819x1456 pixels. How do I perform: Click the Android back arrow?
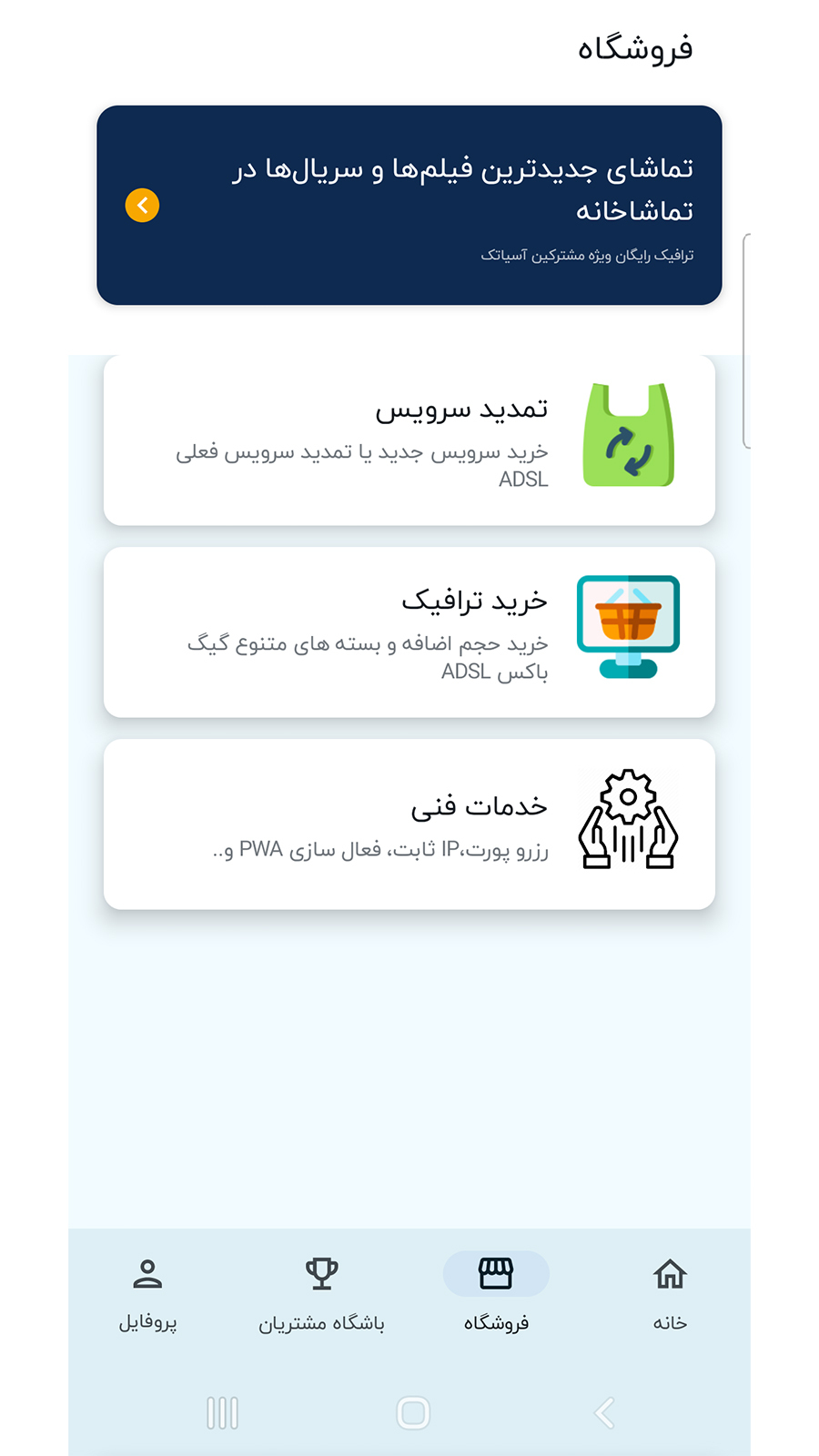coord(603,1412)
